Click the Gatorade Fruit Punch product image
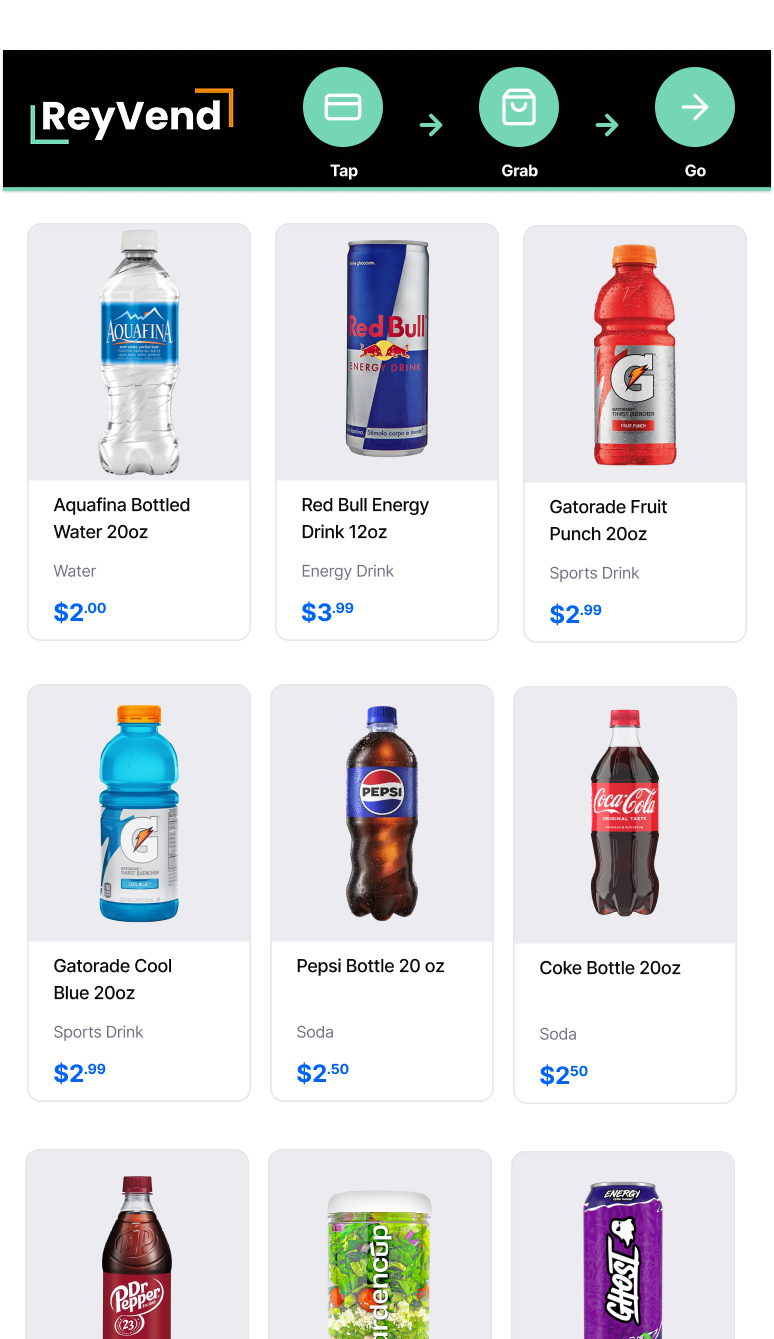Screen dimensions: 774x1339 [x=634, y=353]
